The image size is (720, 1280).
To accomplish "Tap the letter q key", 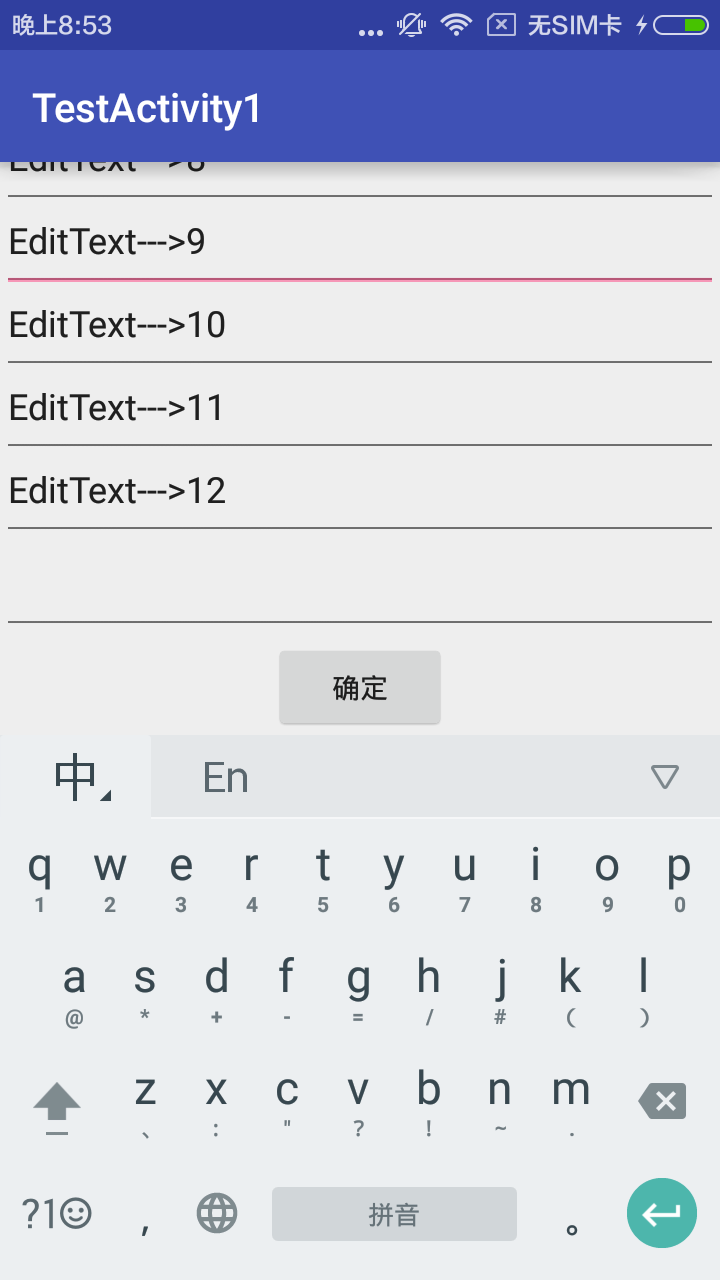I will tap(40, 875).
